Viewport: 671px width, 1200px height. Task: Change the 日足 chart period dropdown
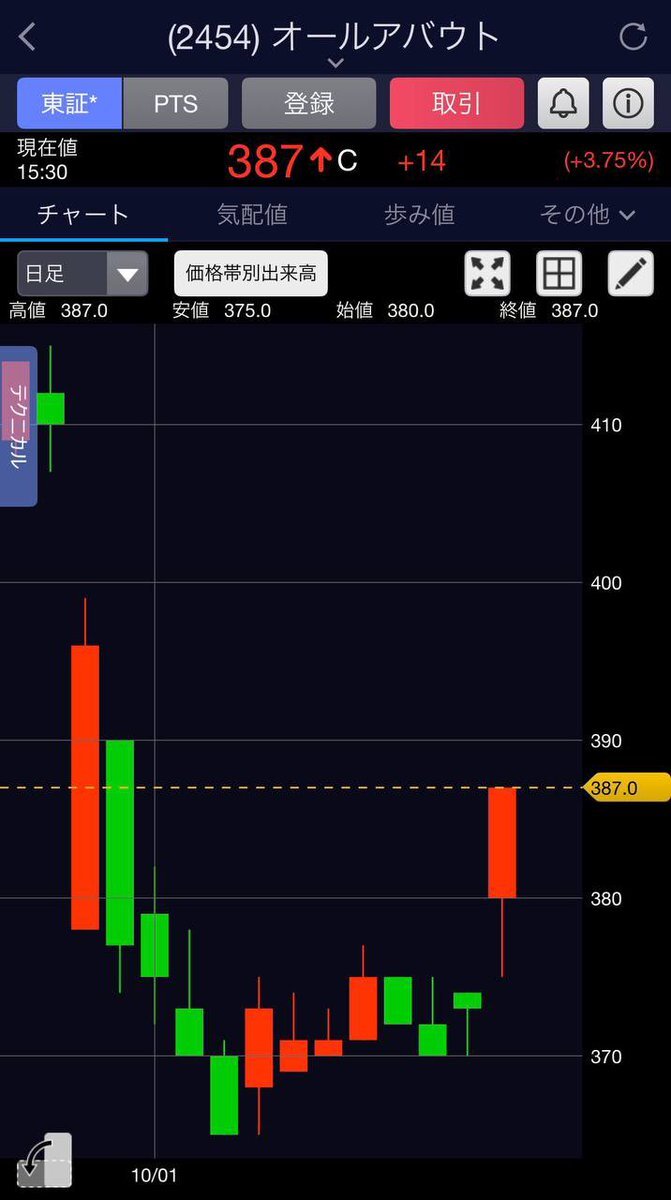82,273
